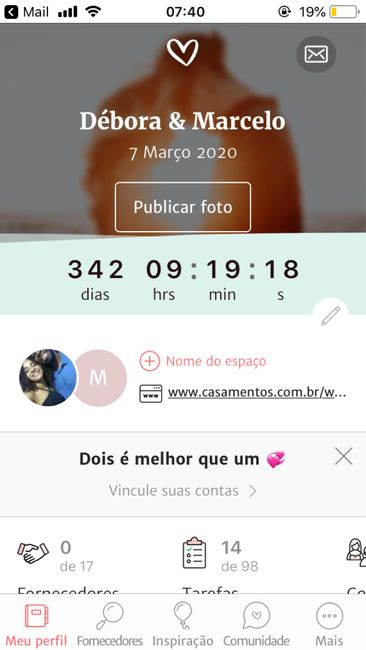This screenshot has width=366, height=650.
Task: Open the www.casamentos.com.br website link
Action: [x=242, y=393]
